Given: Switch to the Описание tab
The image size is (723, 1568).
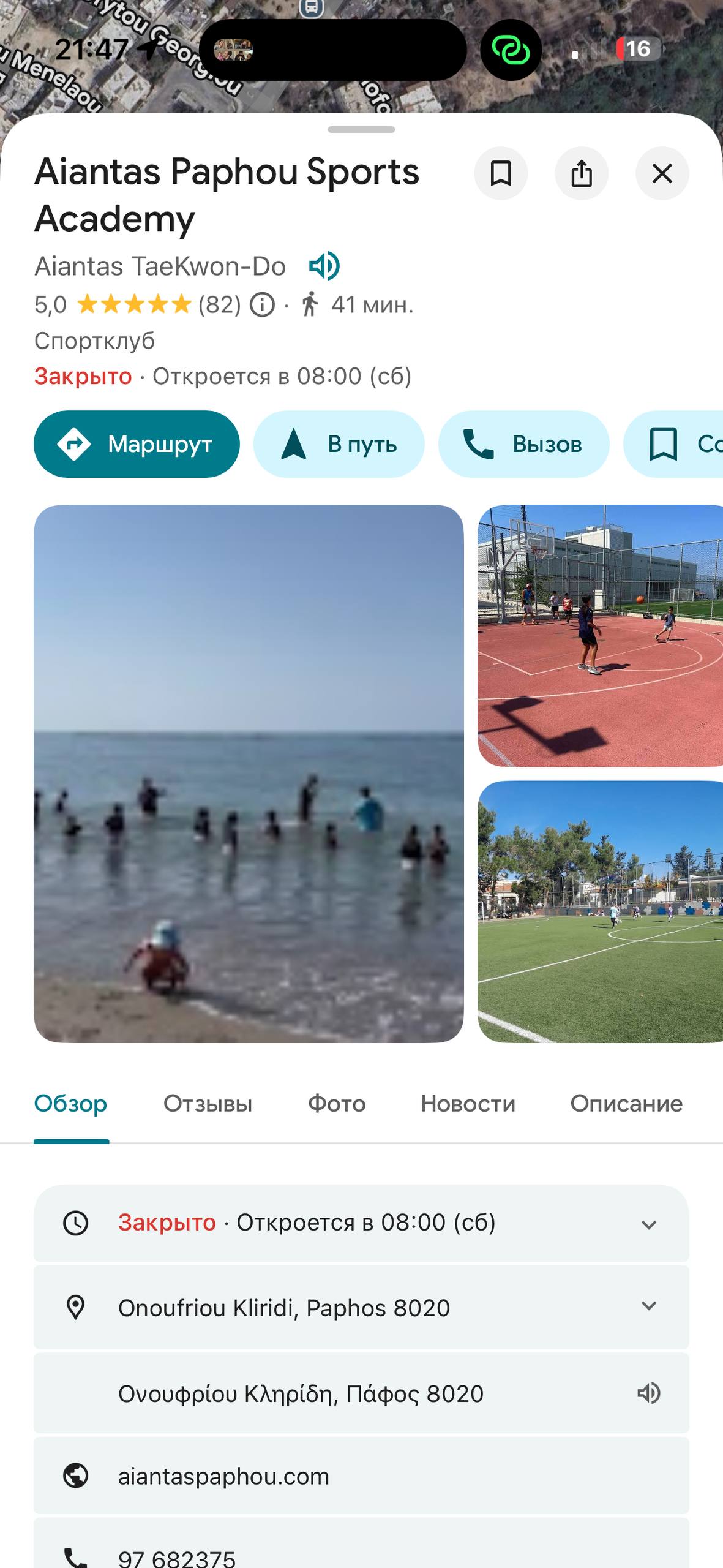Looking at the screenshot, I should coord(626,1103).
